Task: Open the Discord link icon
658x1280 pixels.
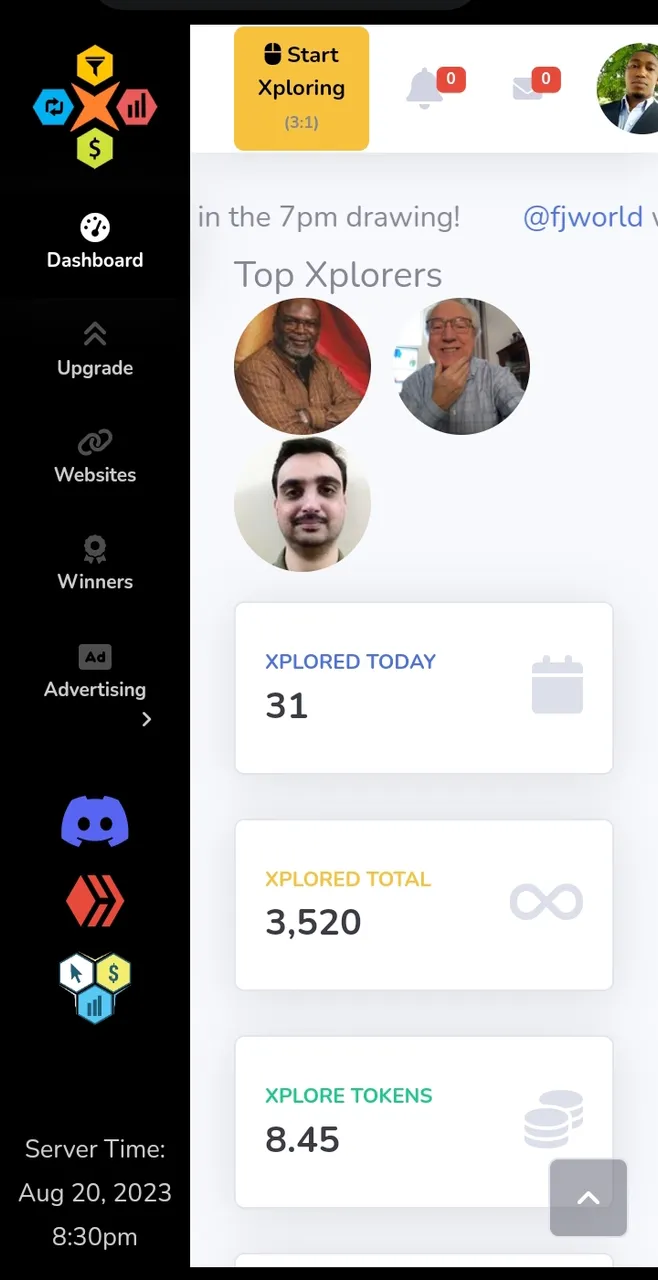Action: [95, 822]
